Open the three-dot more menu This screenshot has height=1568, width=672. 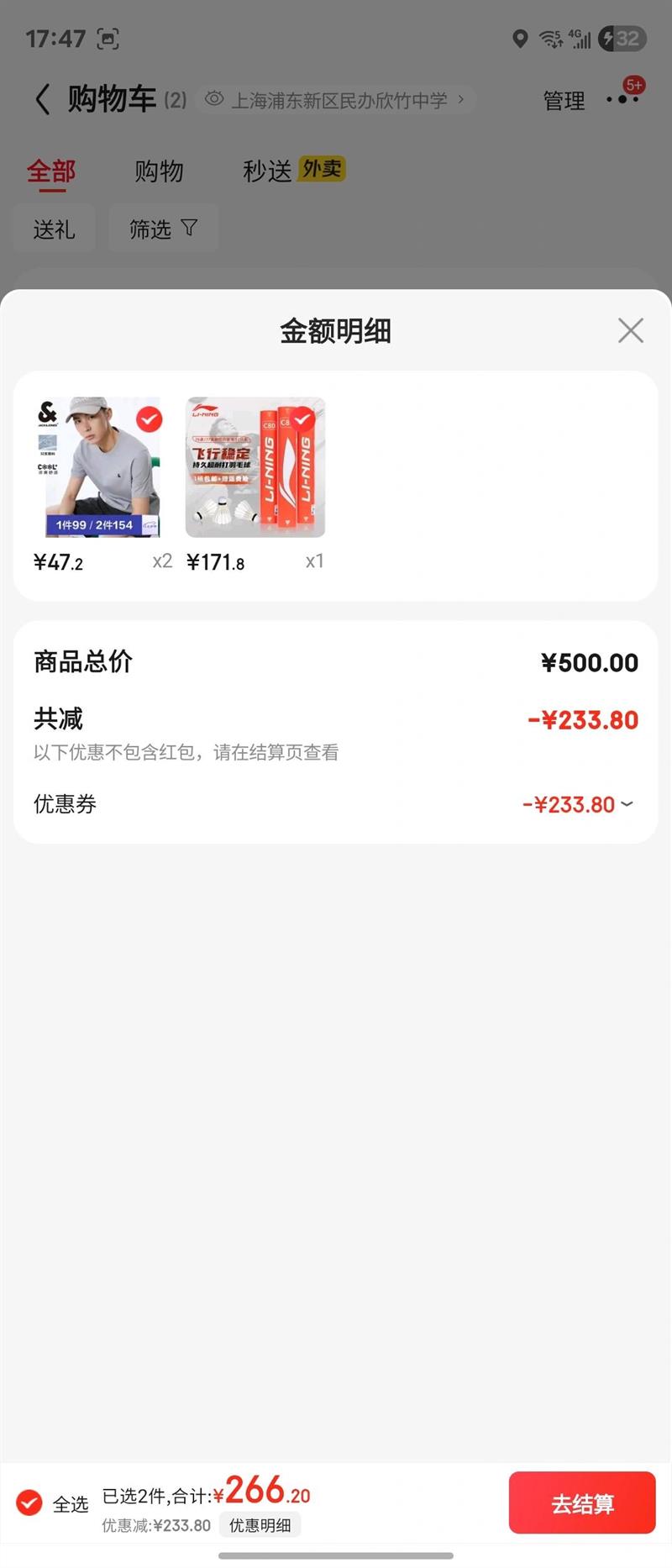(622, 99)
